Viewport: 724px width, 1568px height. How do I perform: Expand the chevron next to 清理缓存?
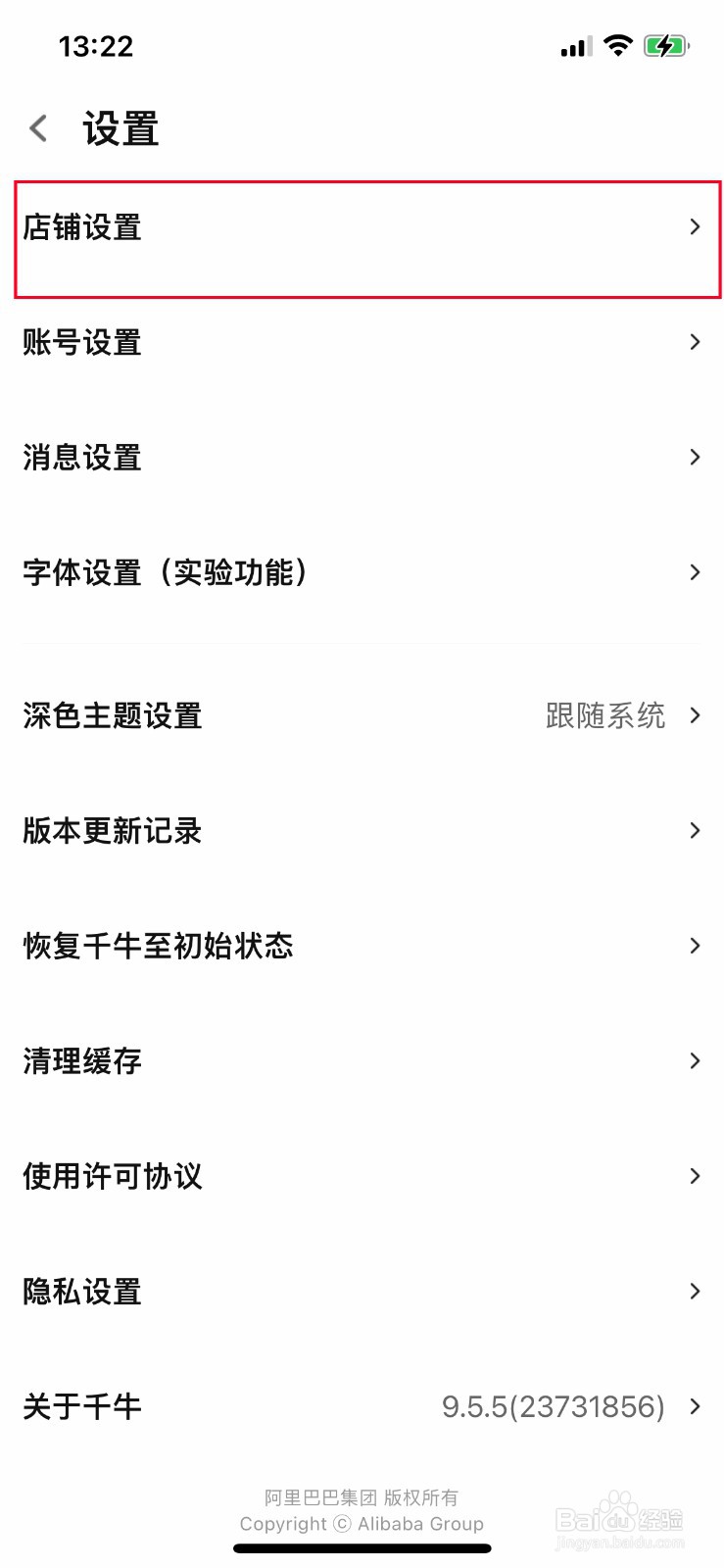696,1060
